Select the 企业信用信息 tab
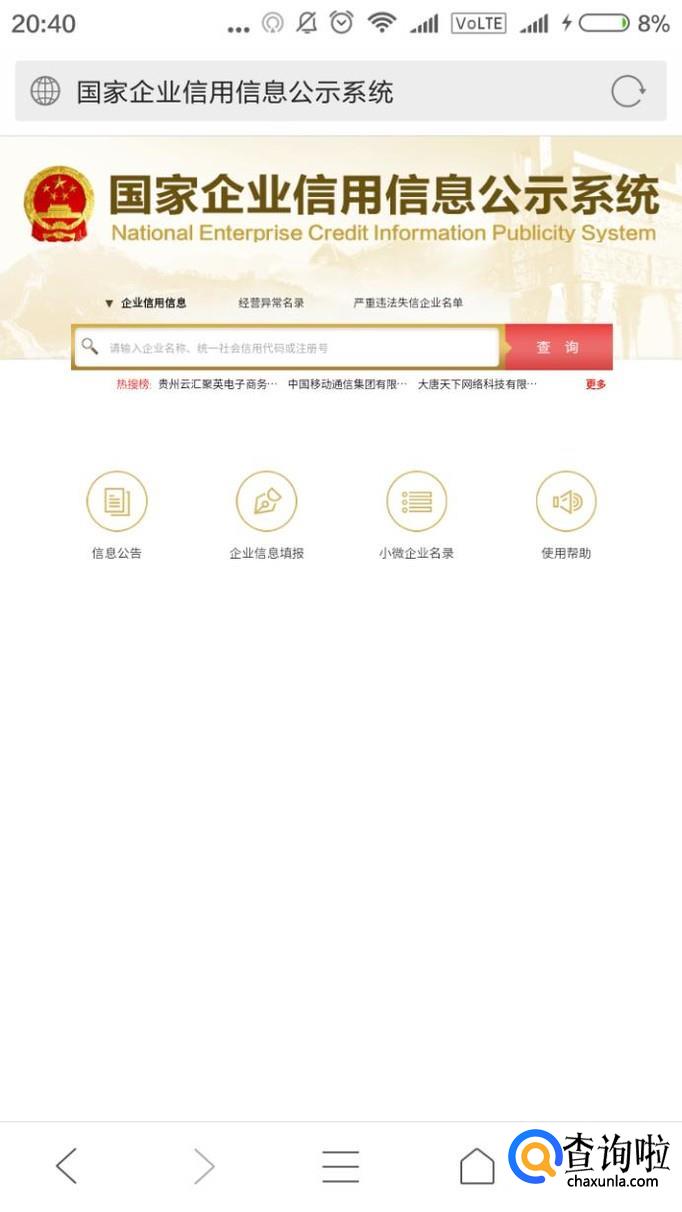 click(x=152, y=303)
